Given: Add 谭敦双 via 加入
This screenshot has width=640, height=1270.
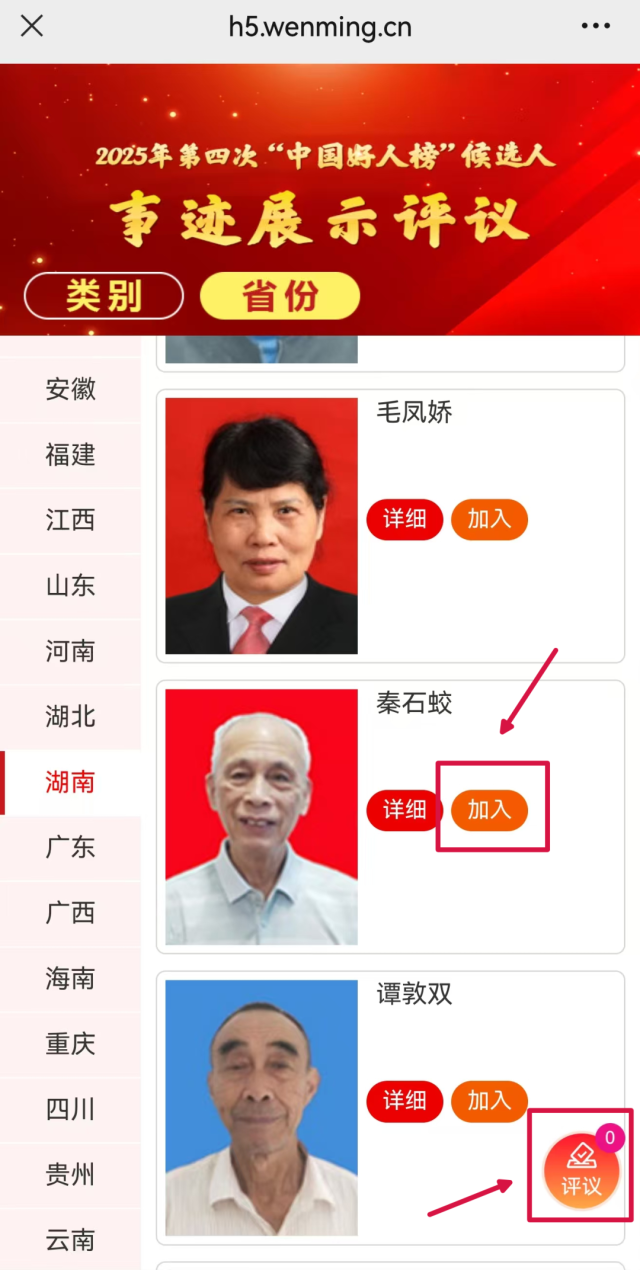Looking at the screenshot, I should [489, 1101].
